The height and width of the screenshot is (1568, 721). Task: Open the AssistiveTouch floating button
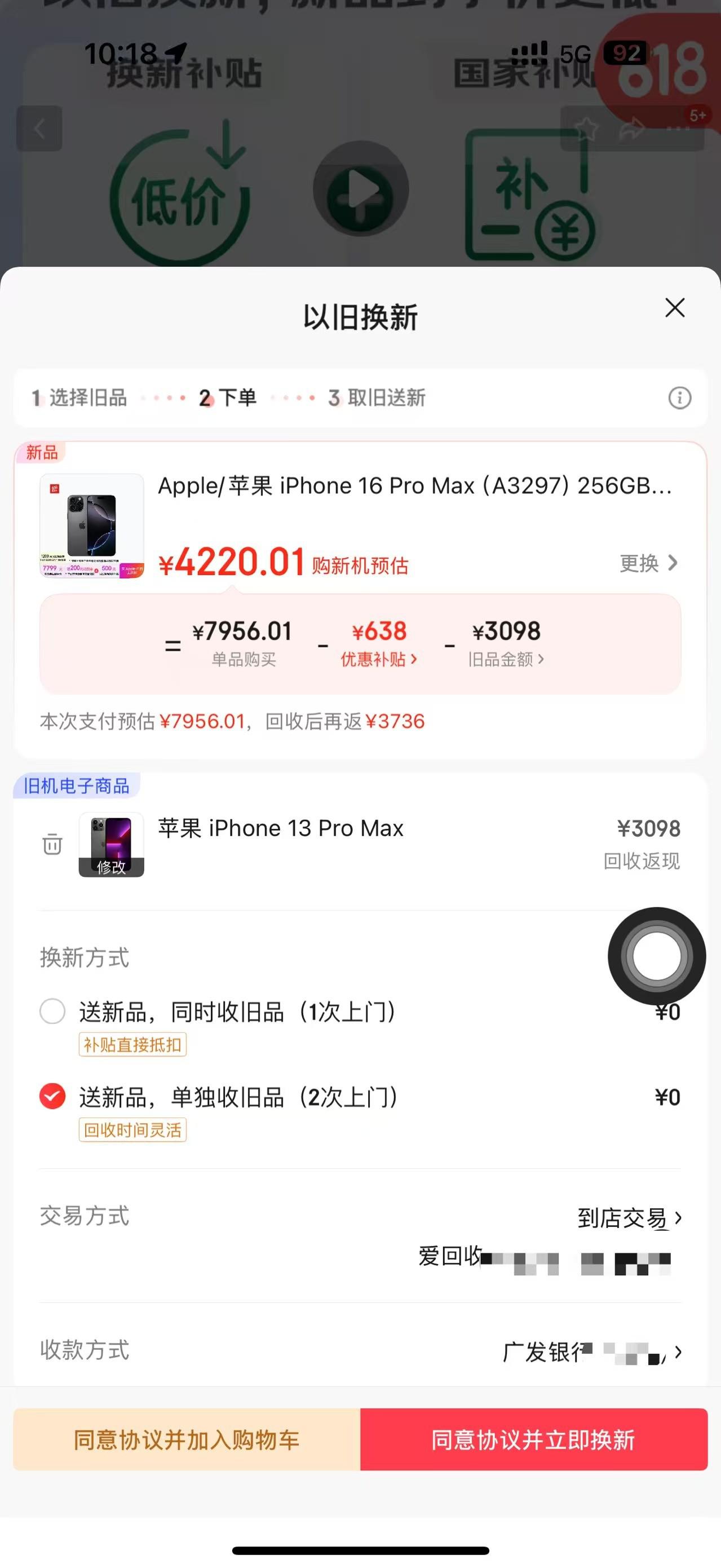657,956
